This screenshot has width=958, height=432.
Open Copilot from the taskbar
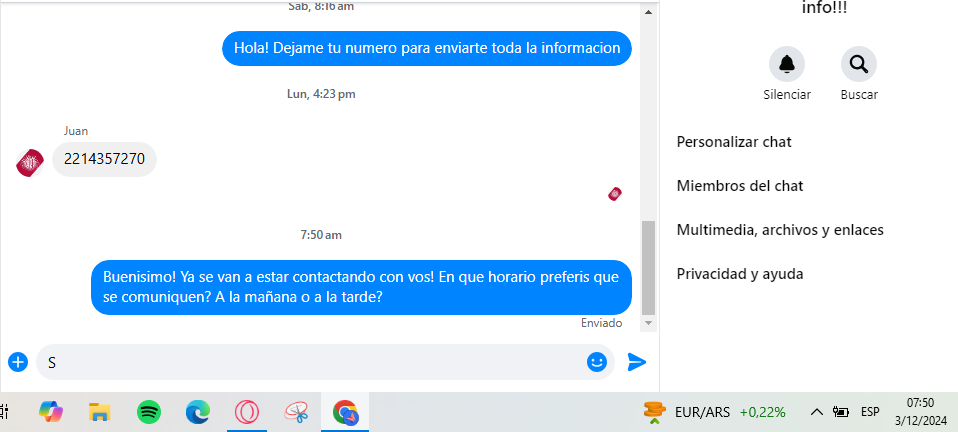[50, 411]
